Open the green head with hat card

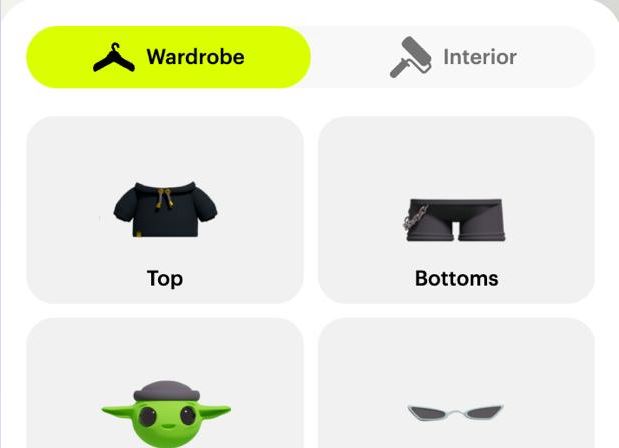click(165, 400)
